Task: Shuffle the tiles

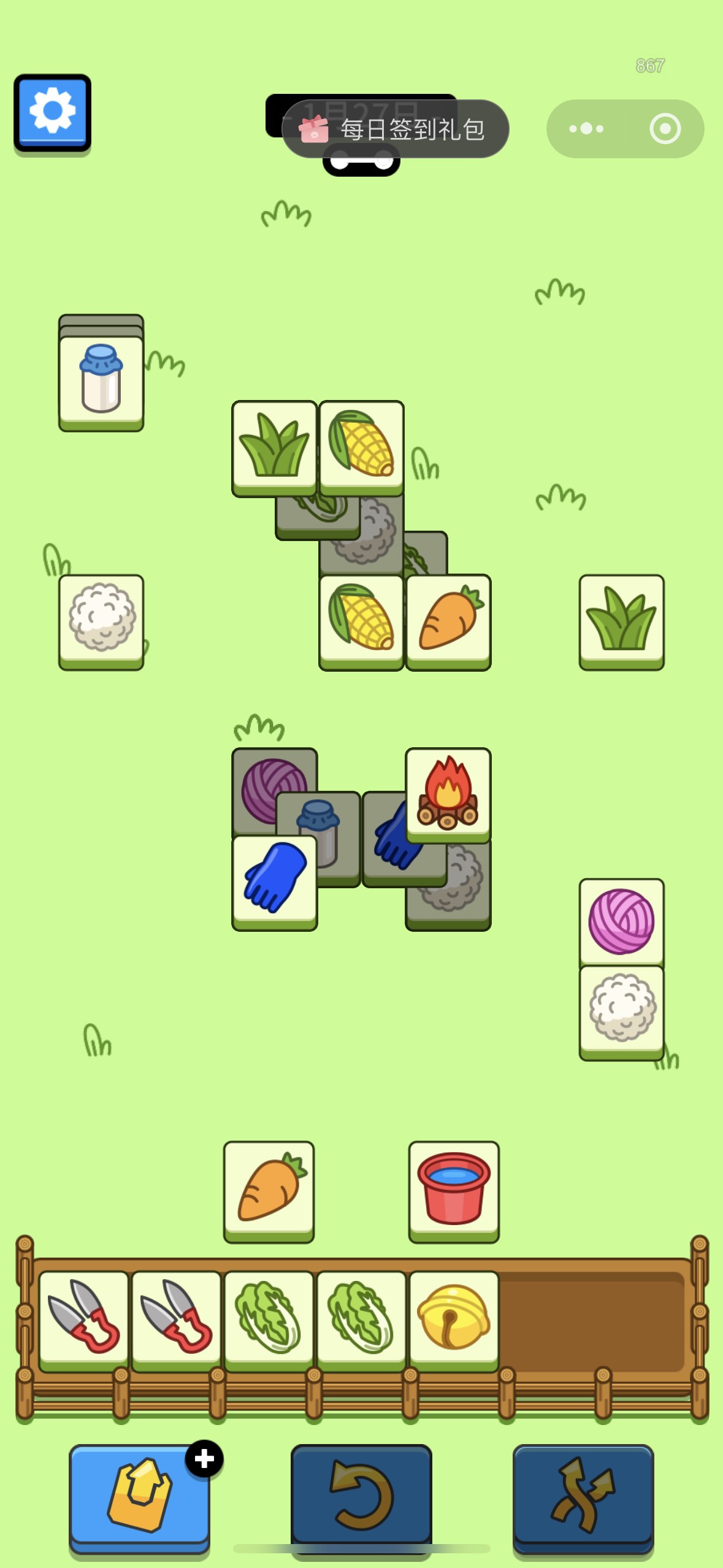Action: tap(583, 1494)
